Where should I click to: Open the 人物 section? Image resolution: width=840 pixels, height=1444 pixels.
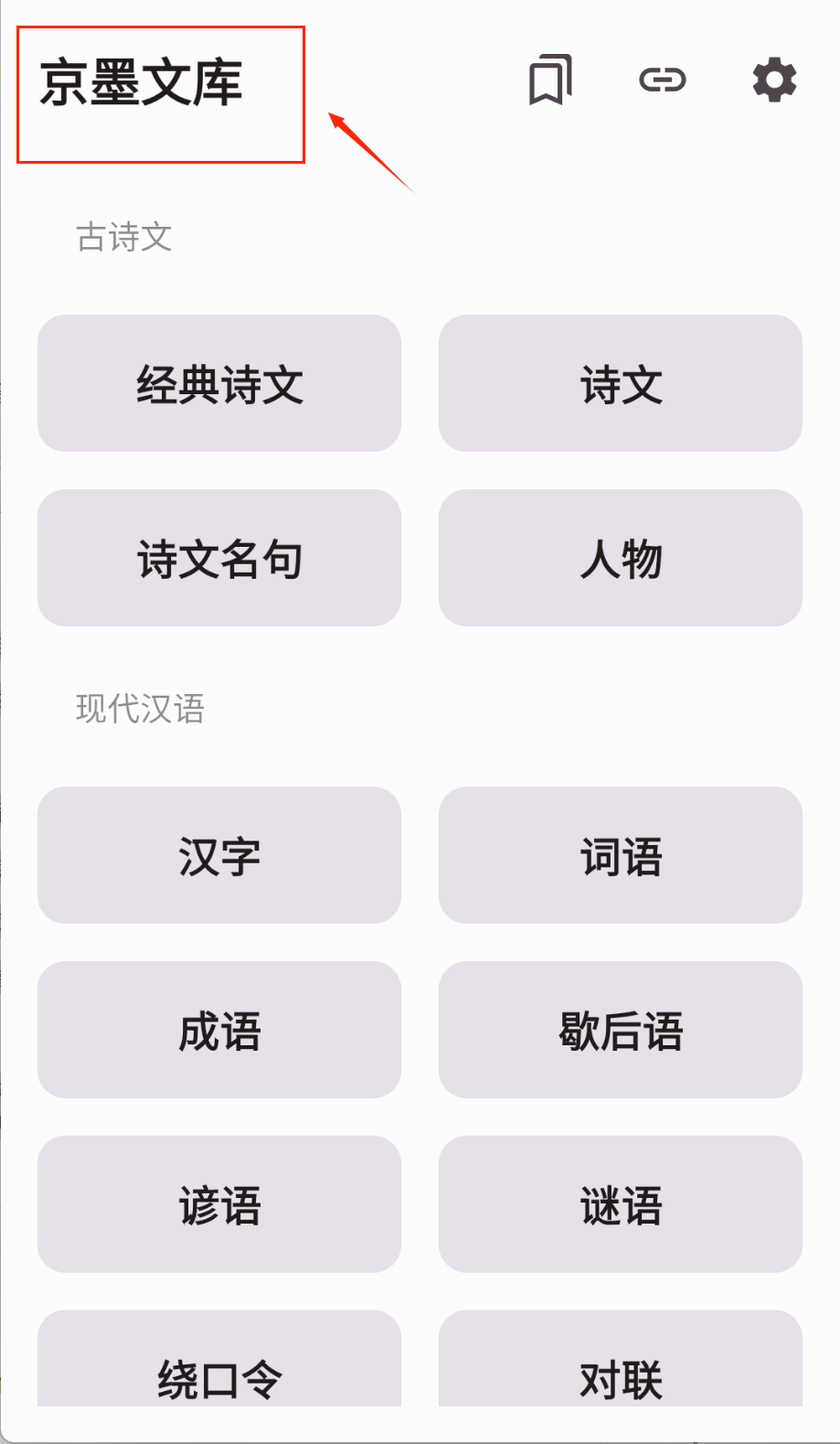click(621, 558)
